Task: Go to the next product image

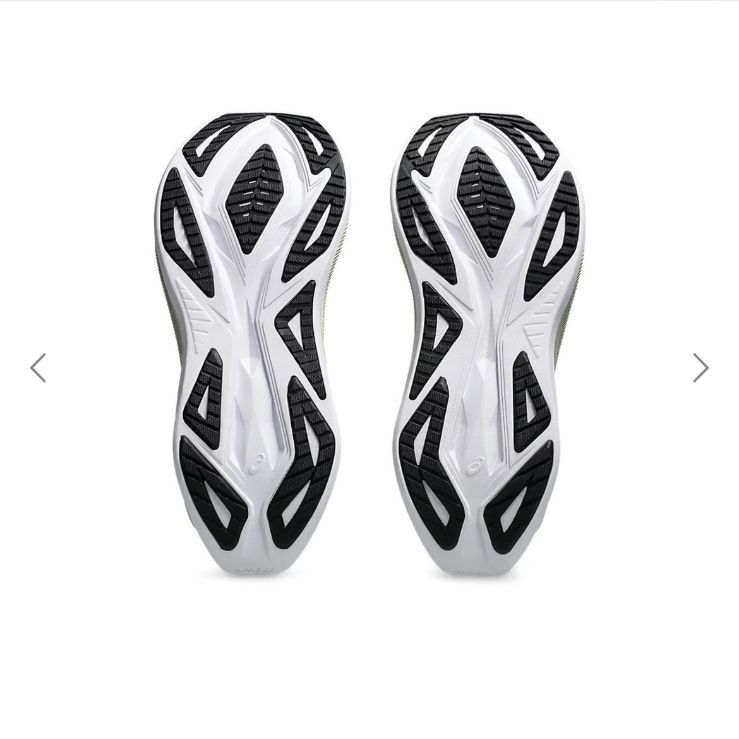Action: [700, 368]
